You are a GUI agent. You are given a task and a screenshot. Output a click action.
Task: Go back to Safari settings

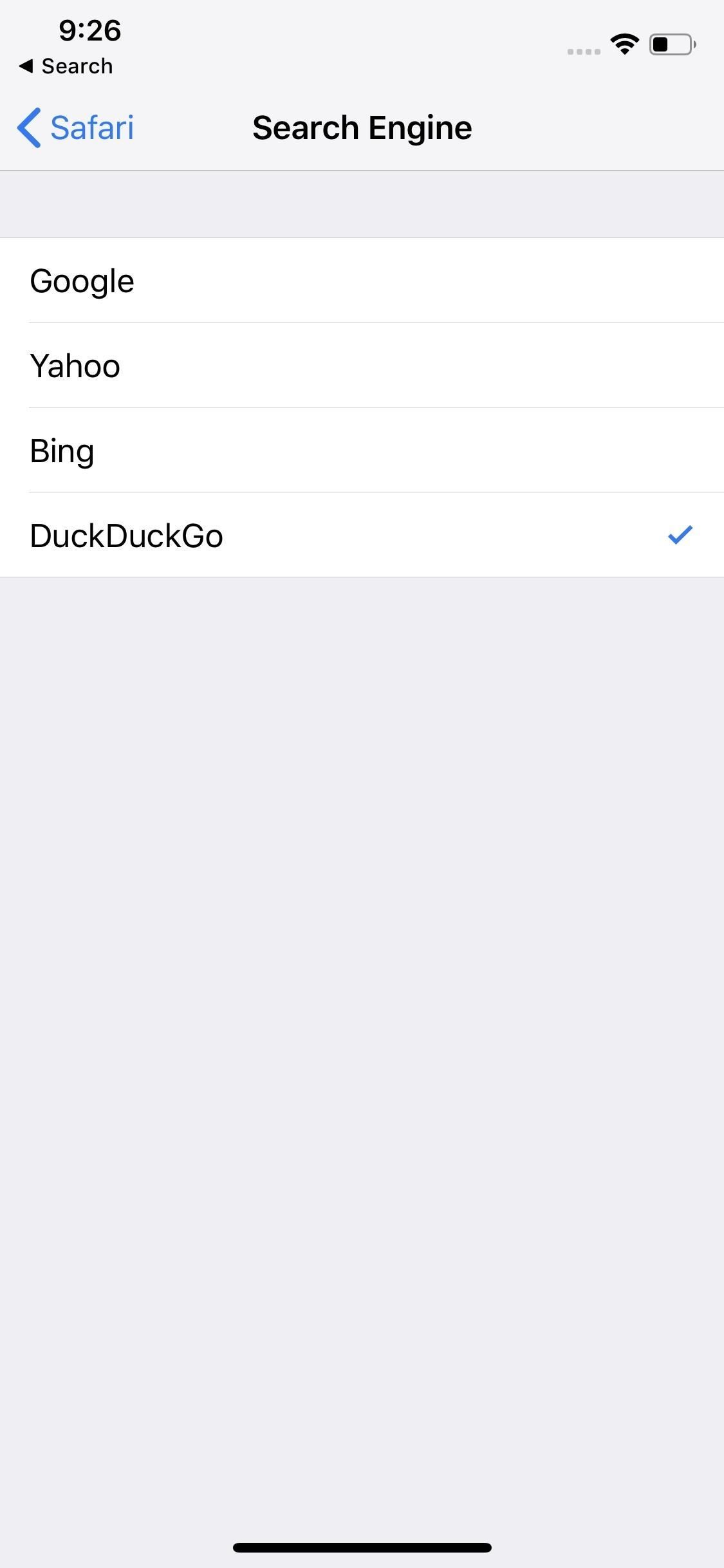(76, 127)
